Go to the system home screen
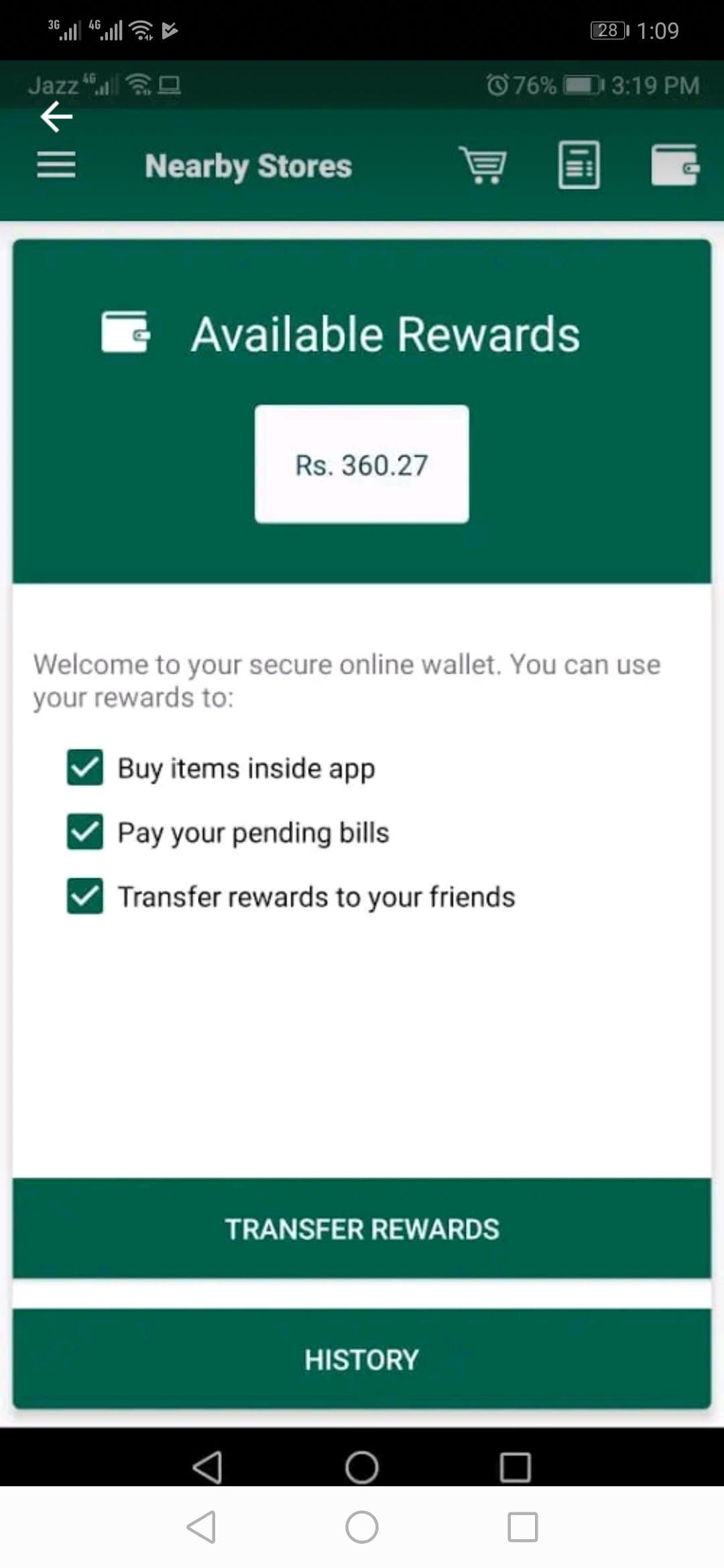This screenshot has width=724, height=1568. [x=362, y=1527]
